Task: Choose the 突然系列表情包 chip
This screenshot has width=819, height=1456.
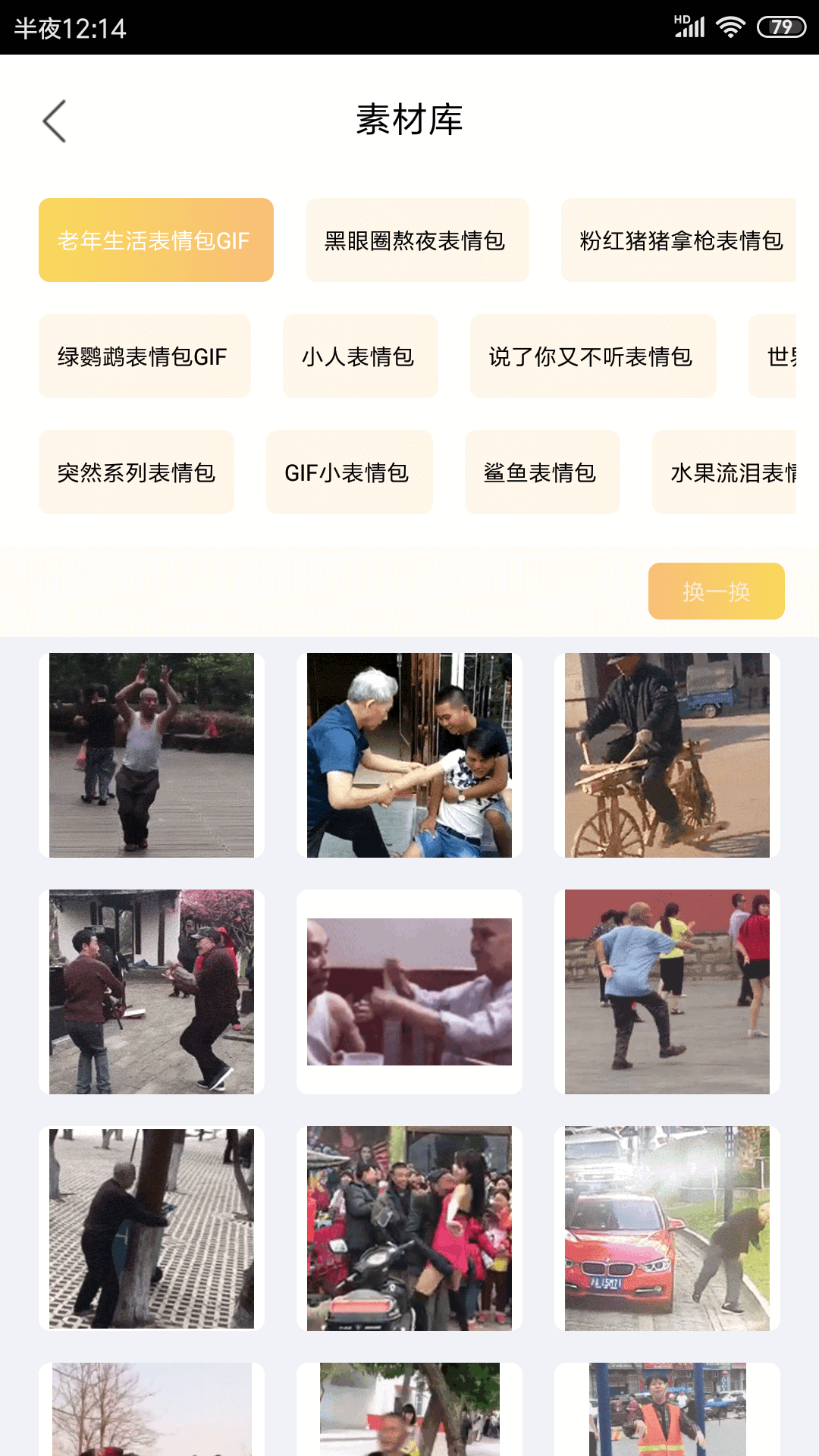Action: (x=136, y=472)
